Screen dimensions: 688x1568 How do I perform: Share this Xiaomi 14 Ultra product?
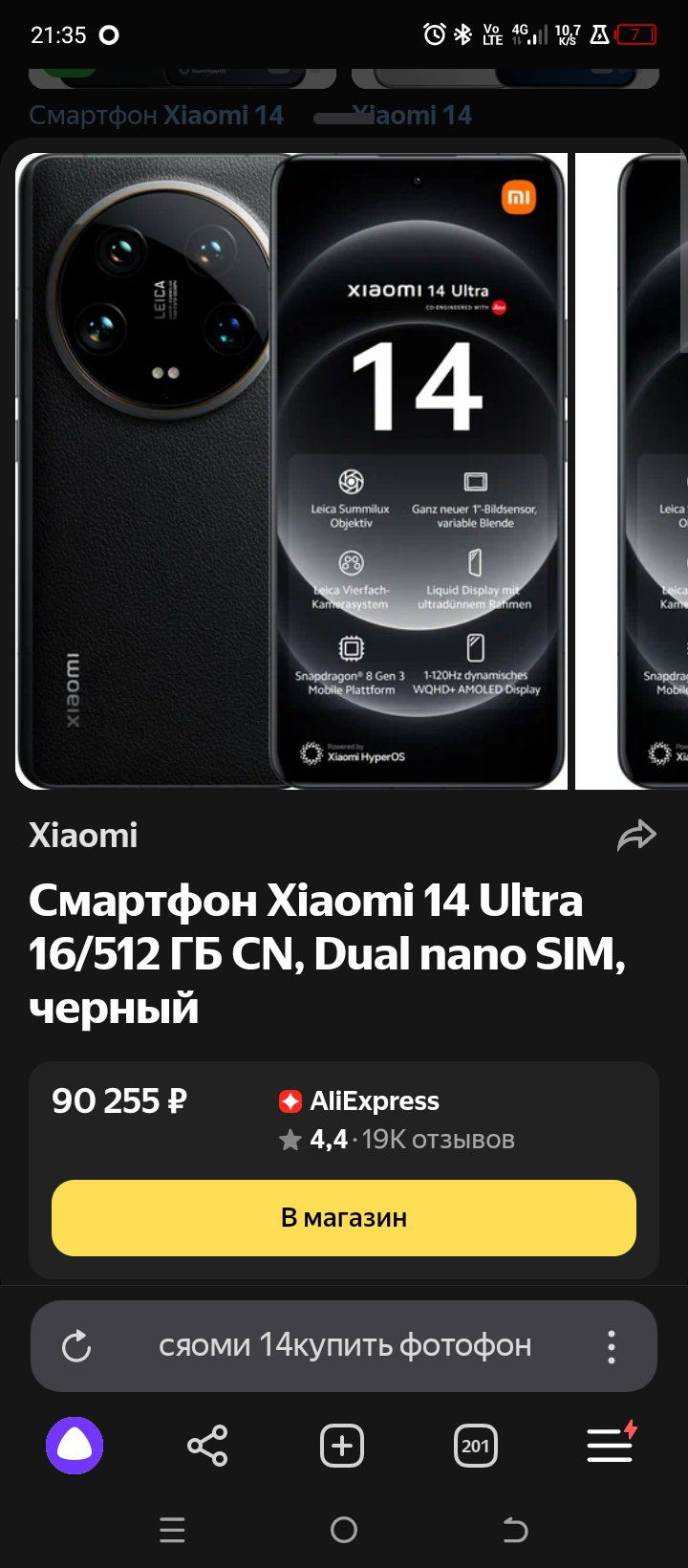pos(636,836)
